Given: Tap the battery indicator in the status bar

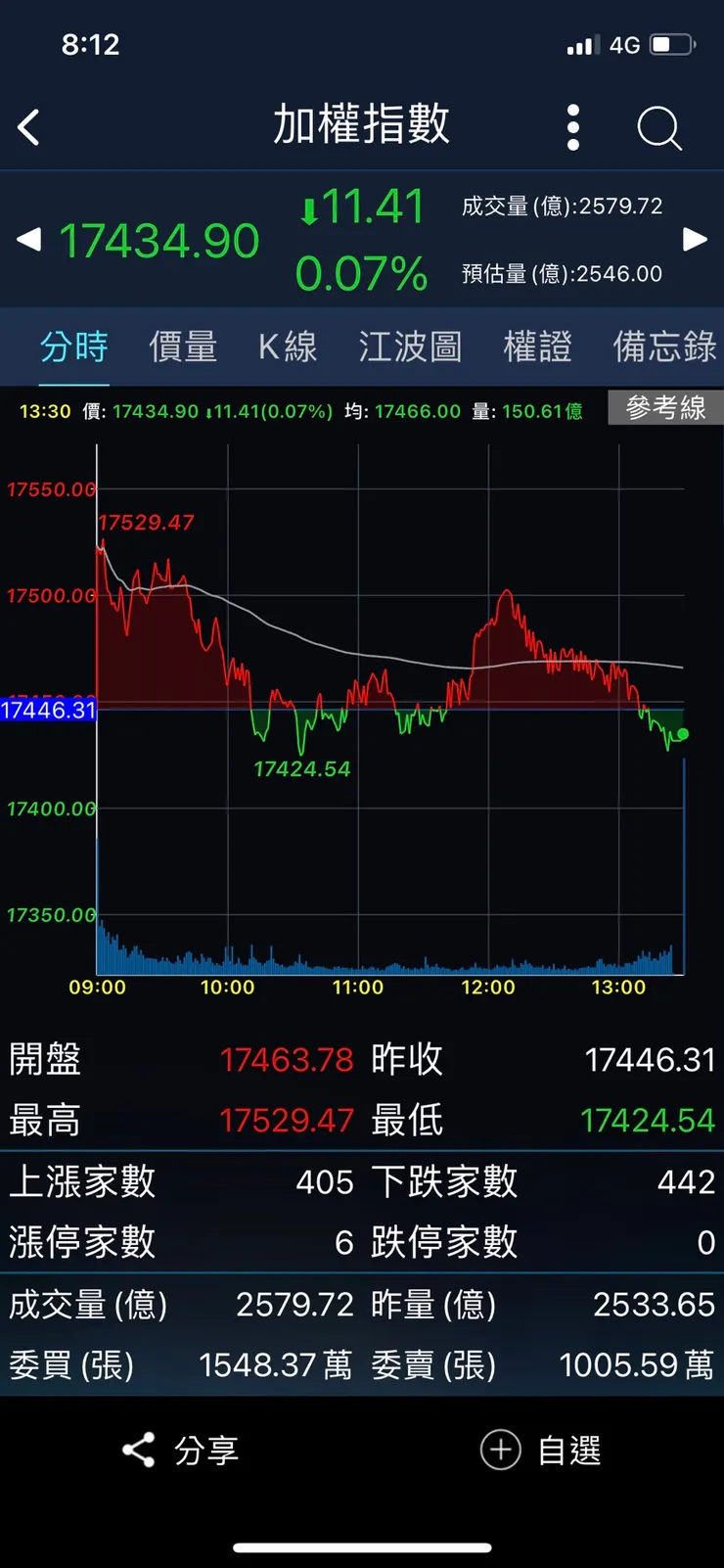Looking at the screenshot, I should (667, 43).
